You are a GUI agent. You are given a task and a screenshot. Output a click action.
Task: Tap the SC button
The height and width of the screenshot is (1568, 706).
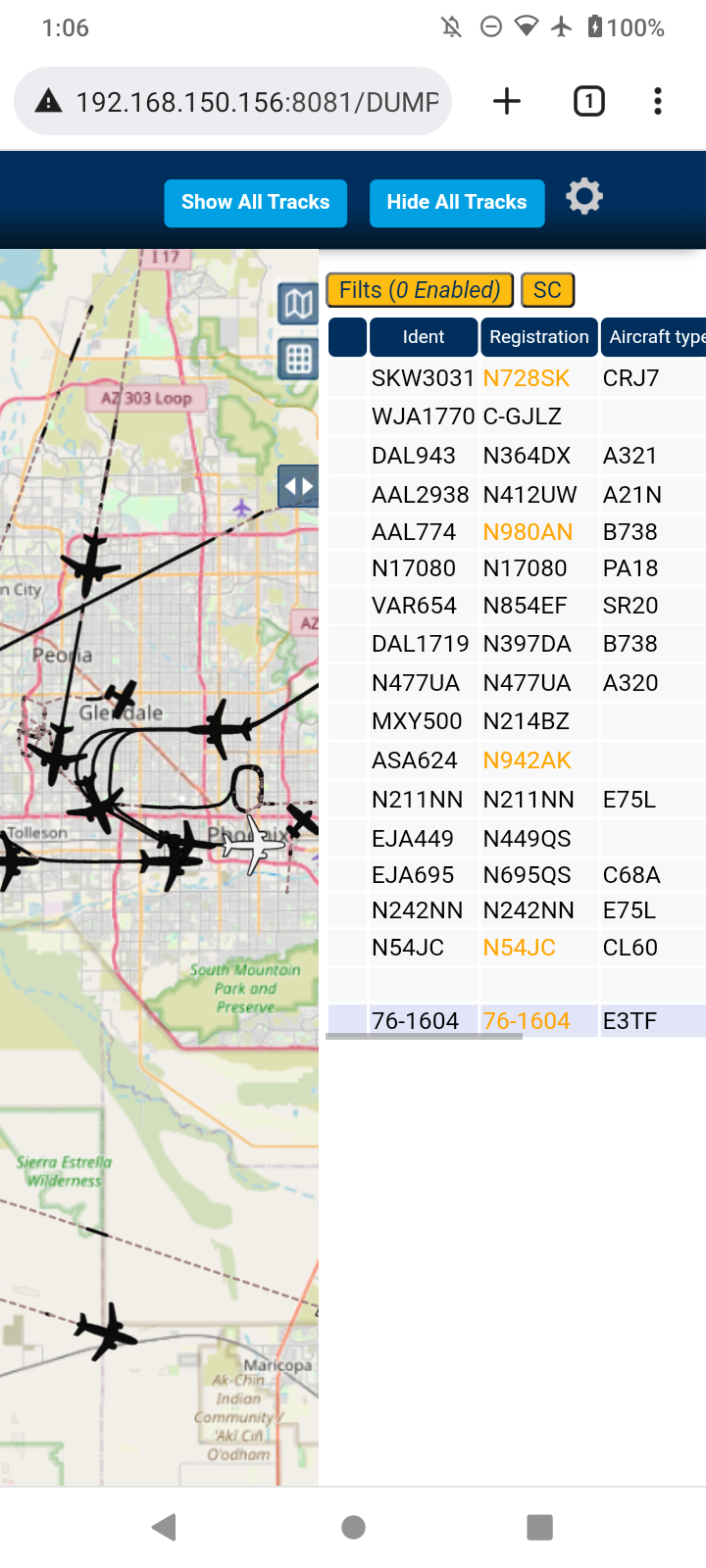(548, 290)
